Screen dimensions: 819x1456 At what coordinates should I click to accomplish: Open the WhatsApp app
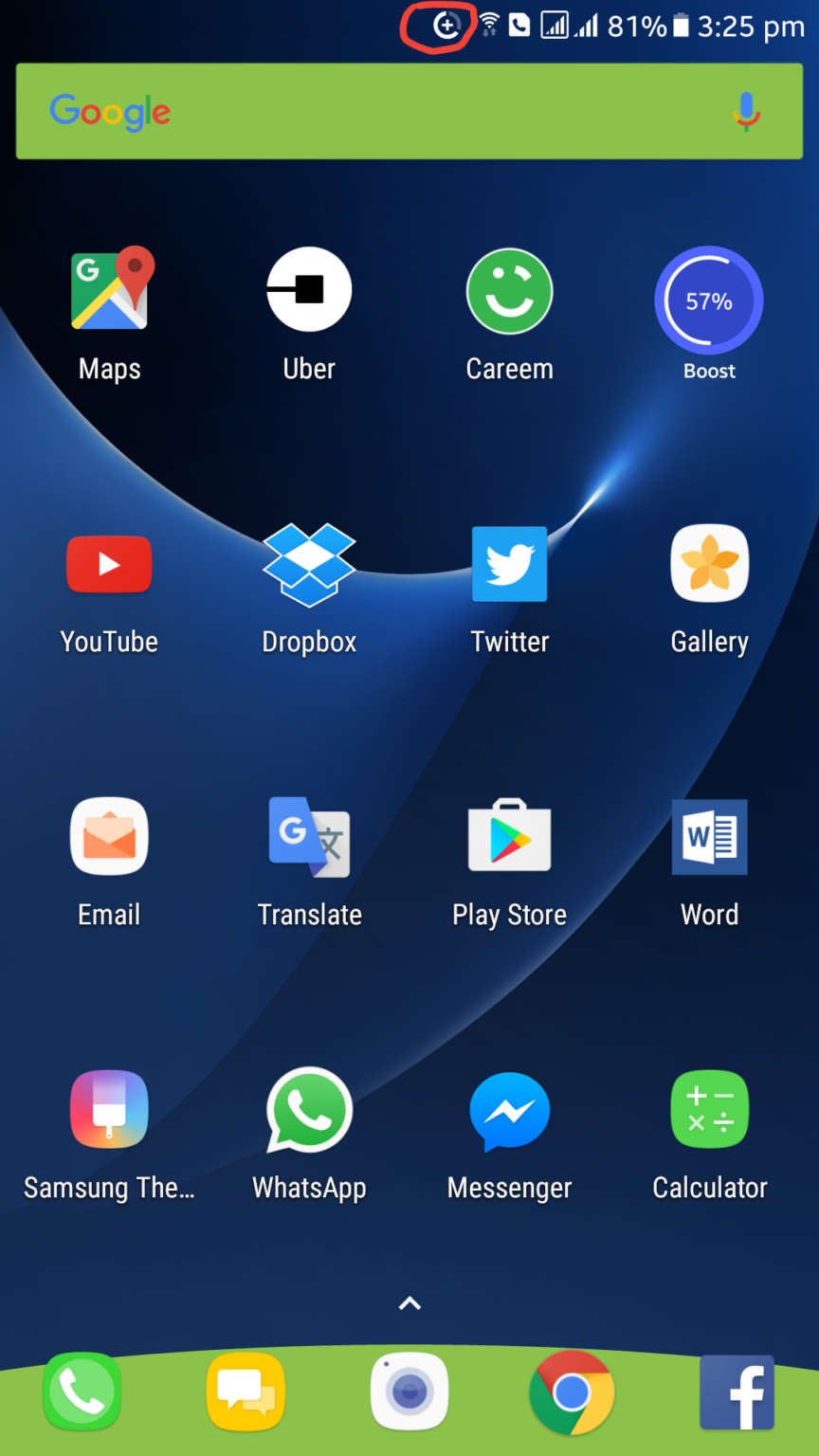point(309,1109)
